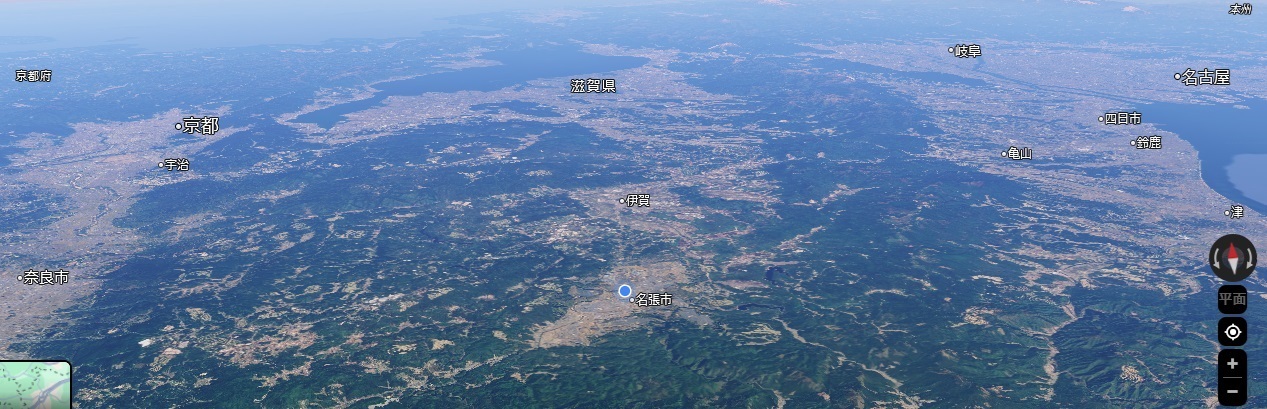Select the 名古屋 city label
The width and height of the screenshot is (1267, 409).
click(x=1205, y=77)
